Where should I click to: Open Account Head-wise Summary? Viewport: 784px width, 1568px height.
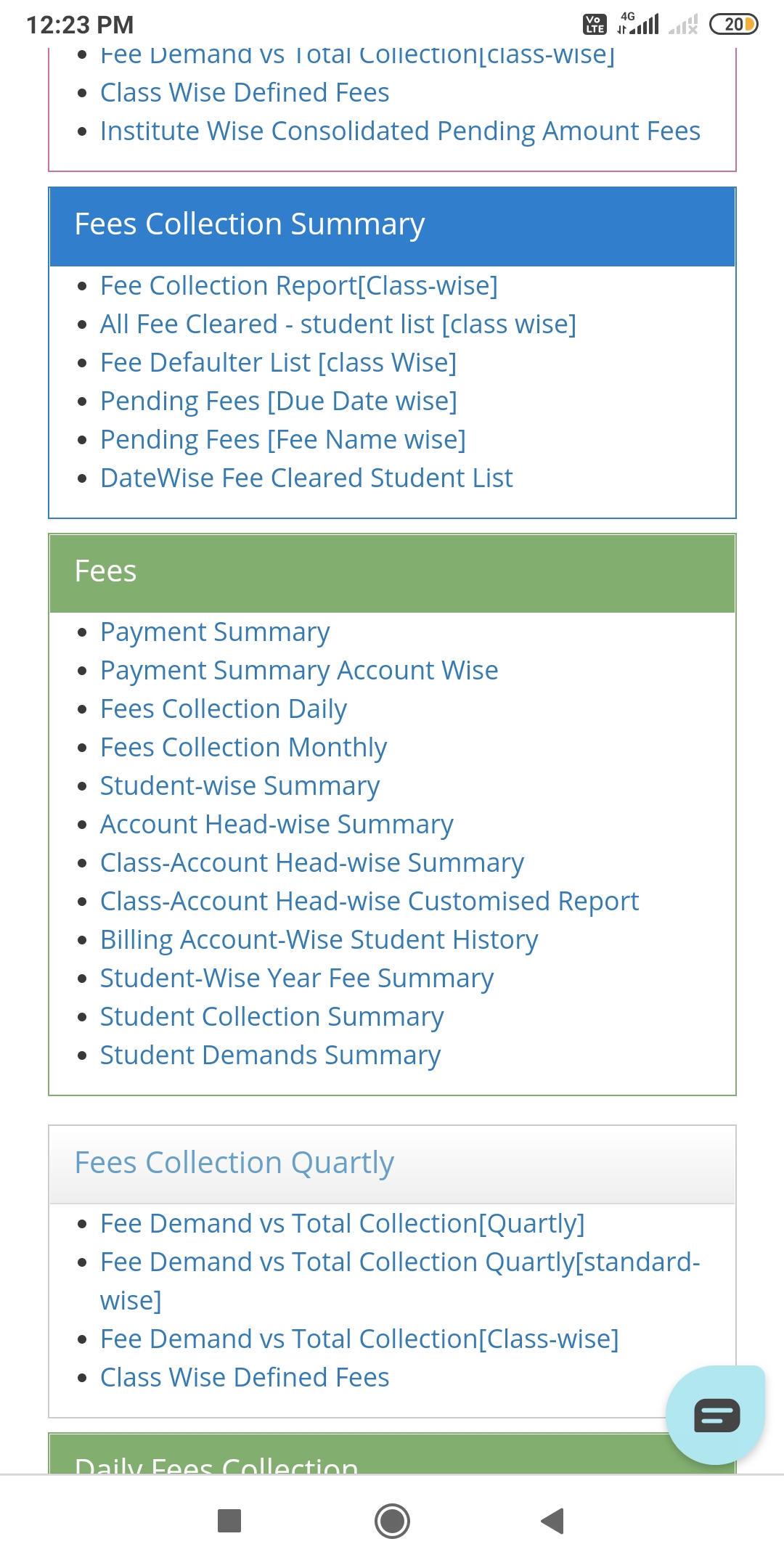(x=277, y=825)
